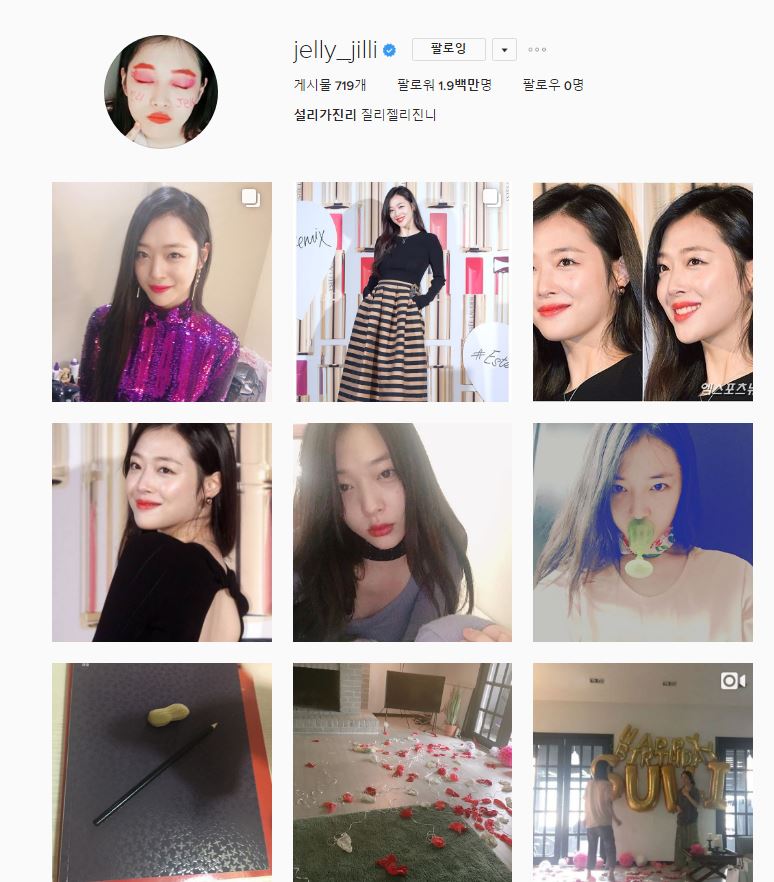The height and width of the screenshot is (882, 774).
Task: Open the green balloon selfie post
Action: tap(642, 532)
